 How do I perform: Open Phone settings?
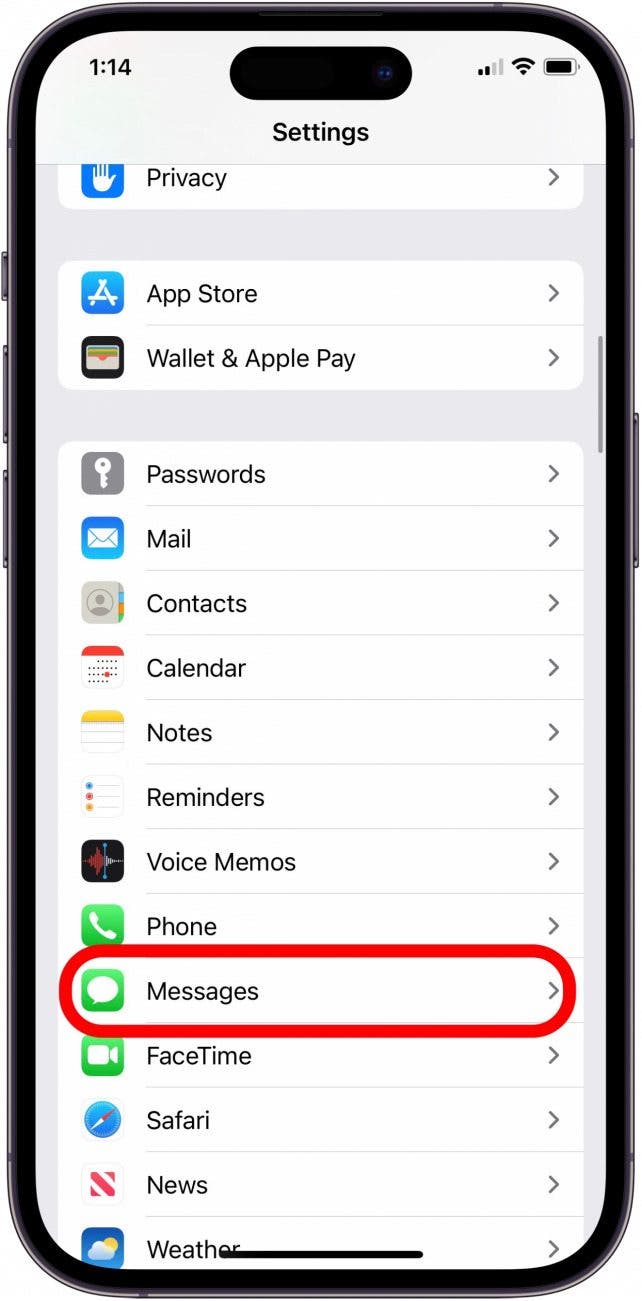click(320, 926)
